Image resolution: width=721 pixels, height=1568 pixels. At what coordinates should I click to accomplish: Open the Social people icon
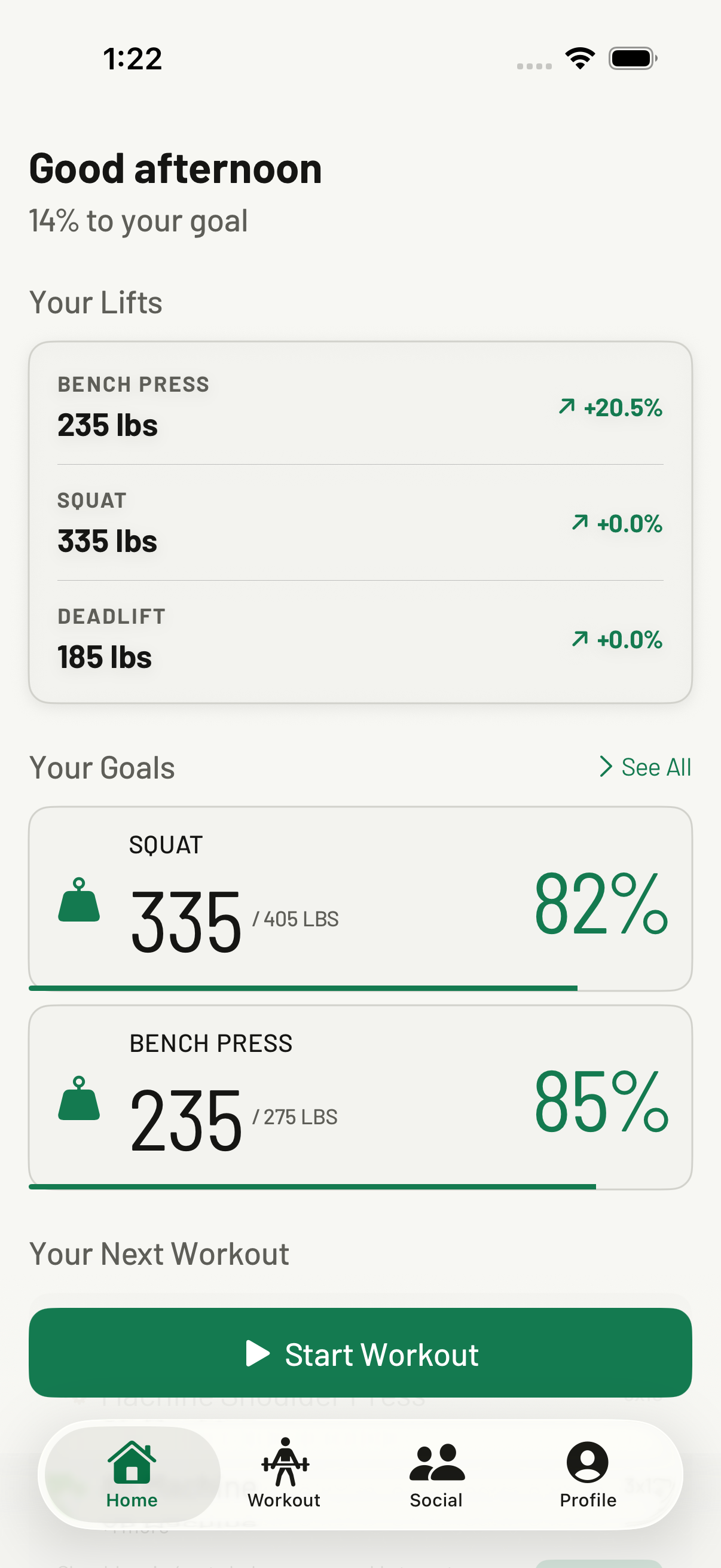click(436, 1464)
